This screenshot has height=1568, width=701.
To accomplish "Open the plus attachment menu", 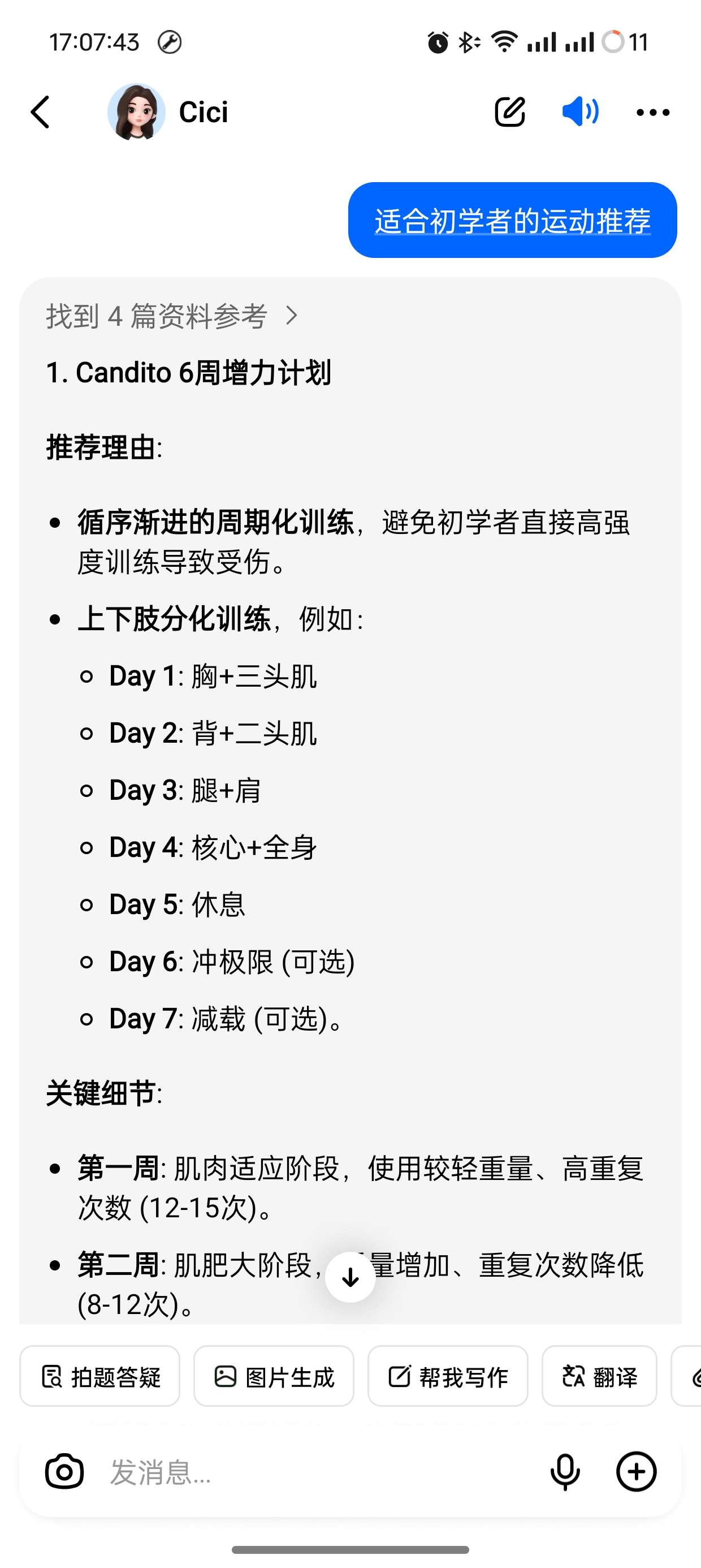I will coord(637,1472).
